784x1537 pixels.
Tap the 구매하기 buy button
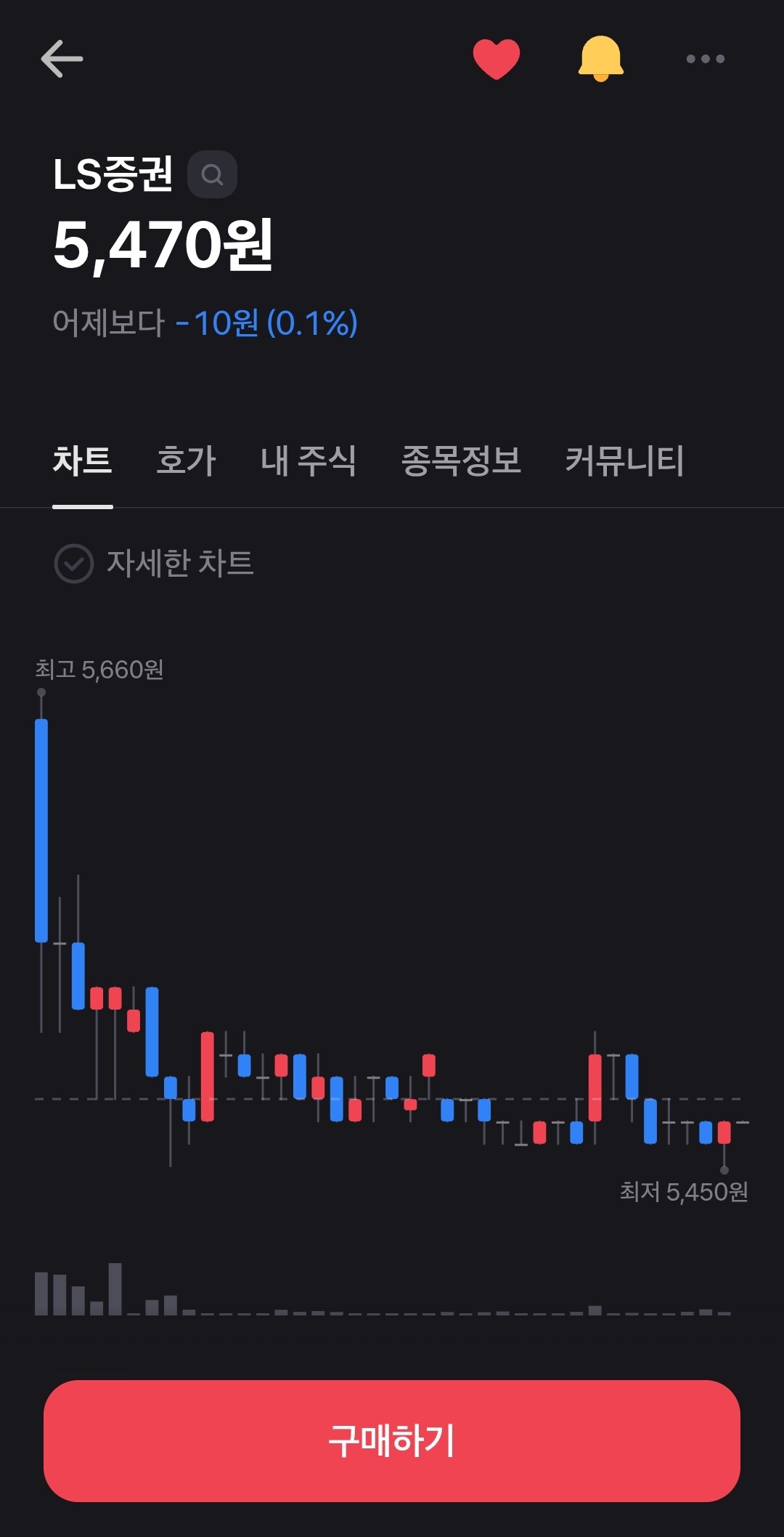392,1441
